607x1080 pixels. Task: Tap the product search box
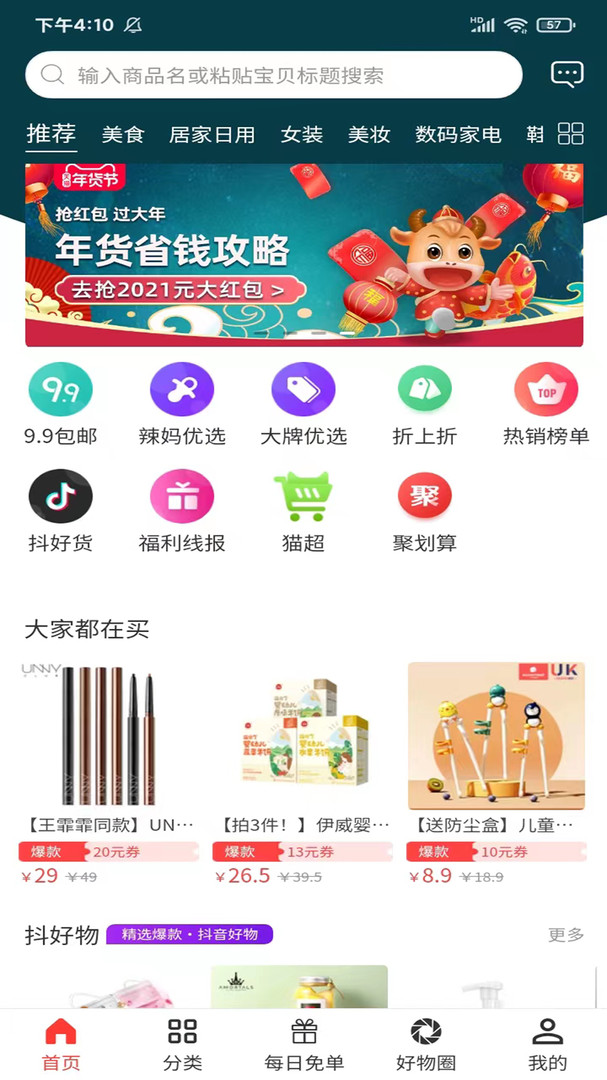click(x=273, y=75)
